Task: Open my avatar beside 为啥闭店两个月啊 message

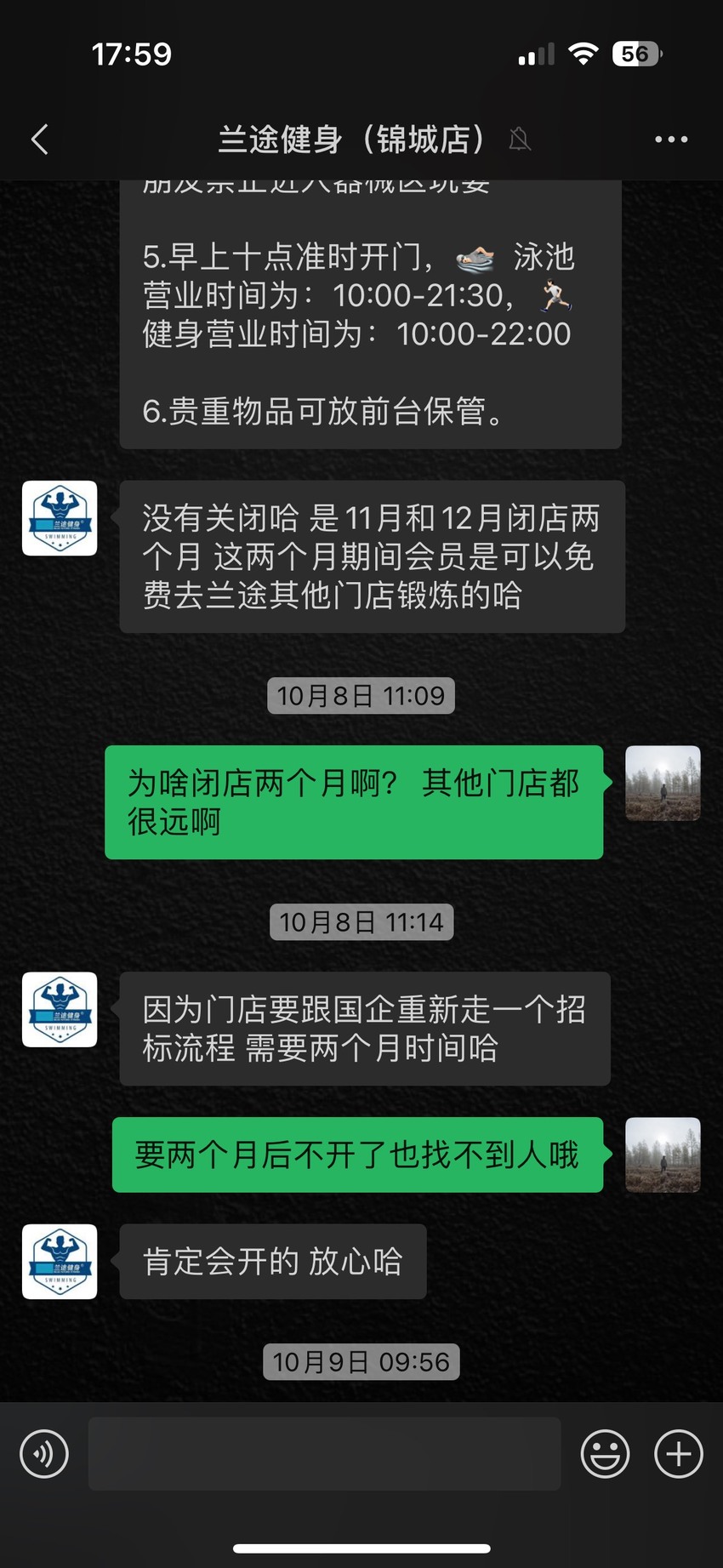Action: (663, 784)
